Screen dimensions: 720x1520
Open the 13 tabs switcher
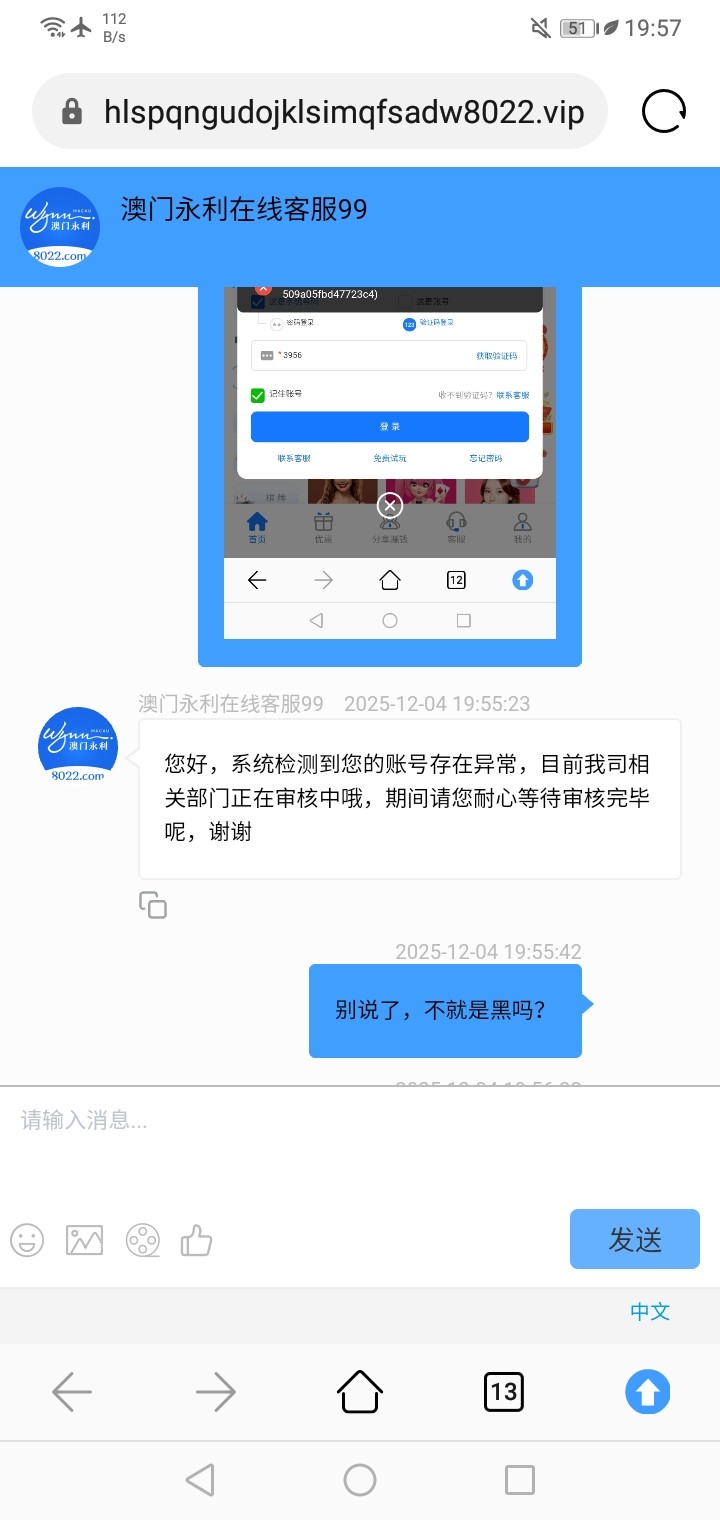[x=504, y=1391]
